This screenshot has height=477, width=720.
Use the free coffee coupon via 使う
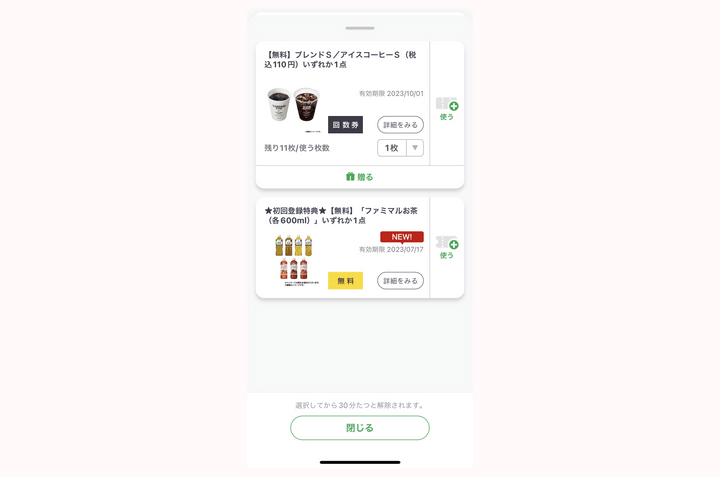447,107
